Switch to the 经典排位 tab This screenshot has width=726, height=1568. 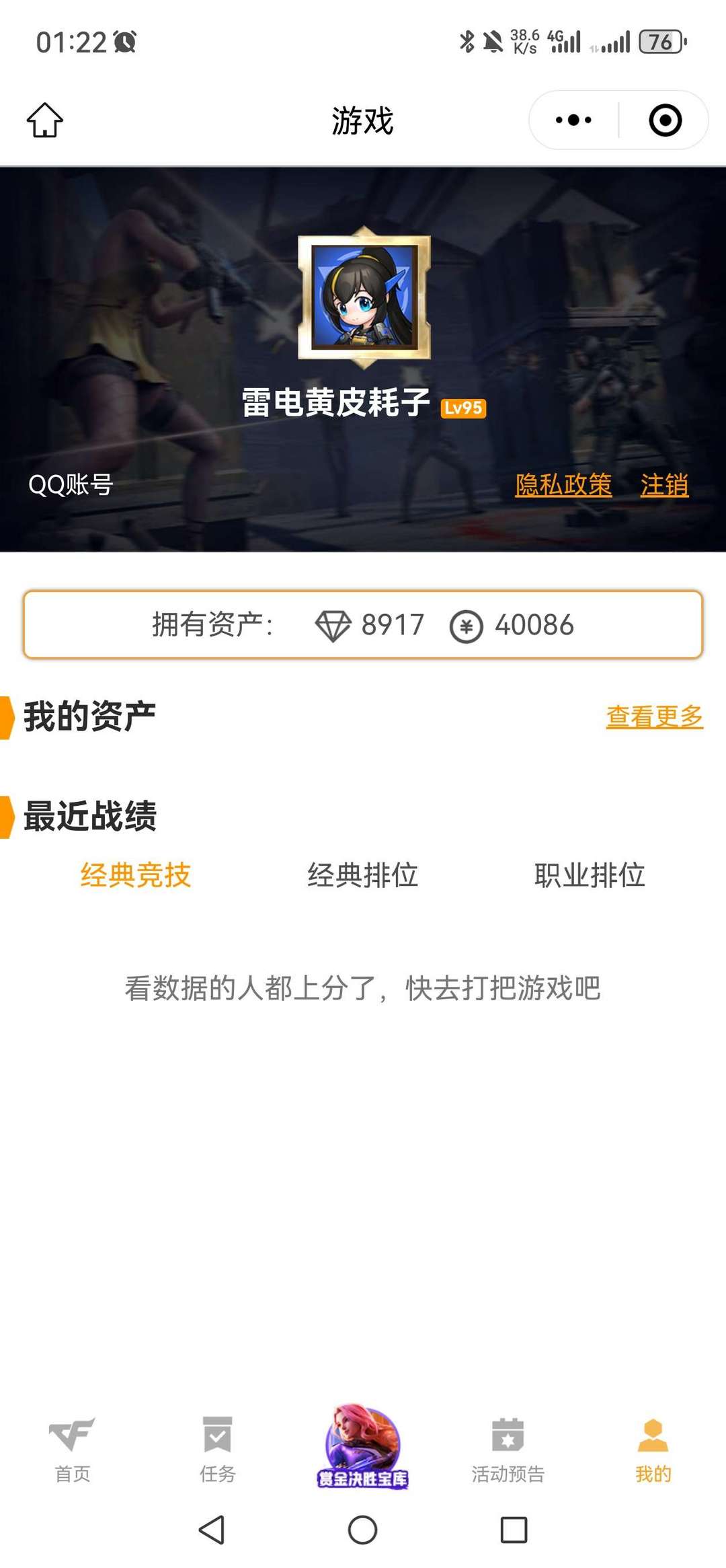coord(363,875)
